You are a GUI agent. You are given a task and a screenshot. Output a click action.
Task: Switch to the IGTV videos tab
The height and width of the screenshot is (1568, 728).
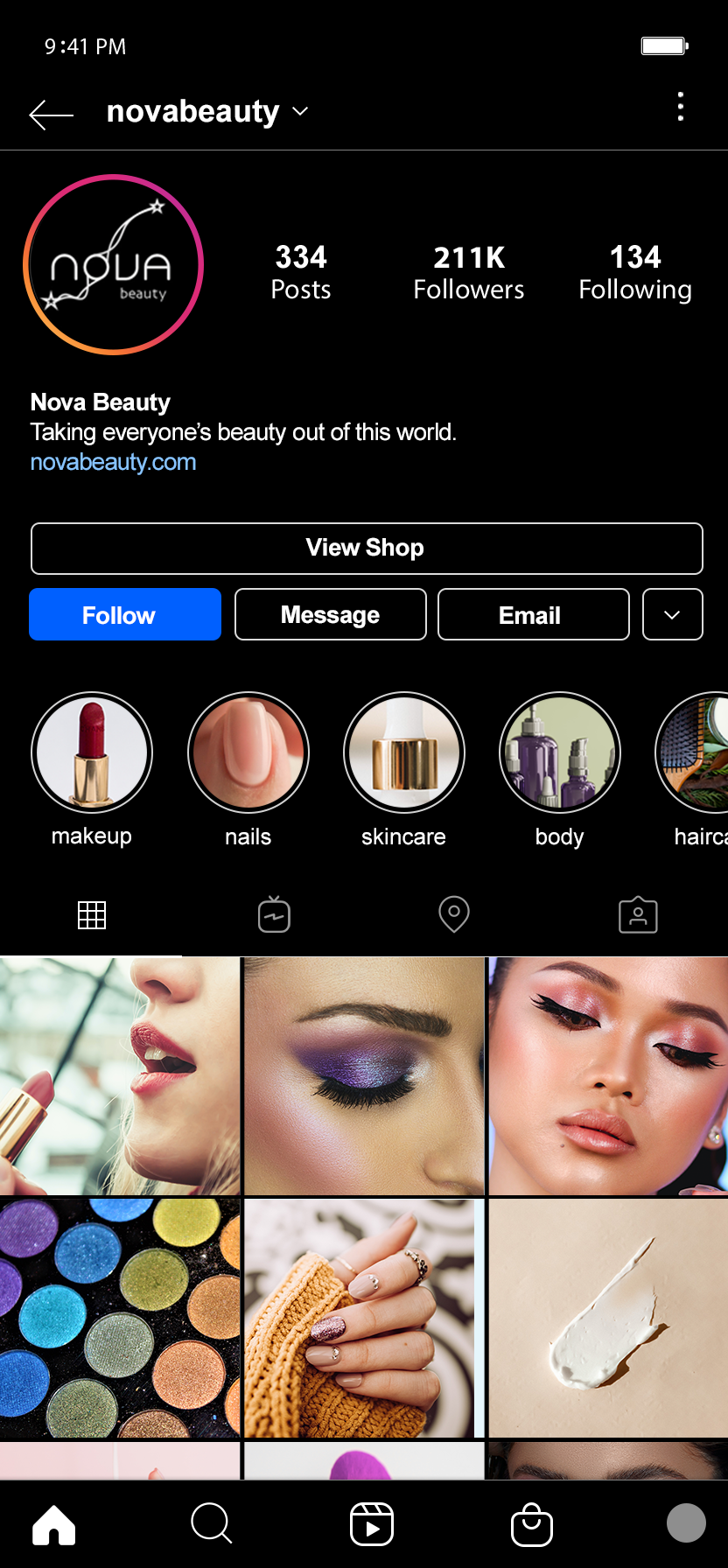274,915
